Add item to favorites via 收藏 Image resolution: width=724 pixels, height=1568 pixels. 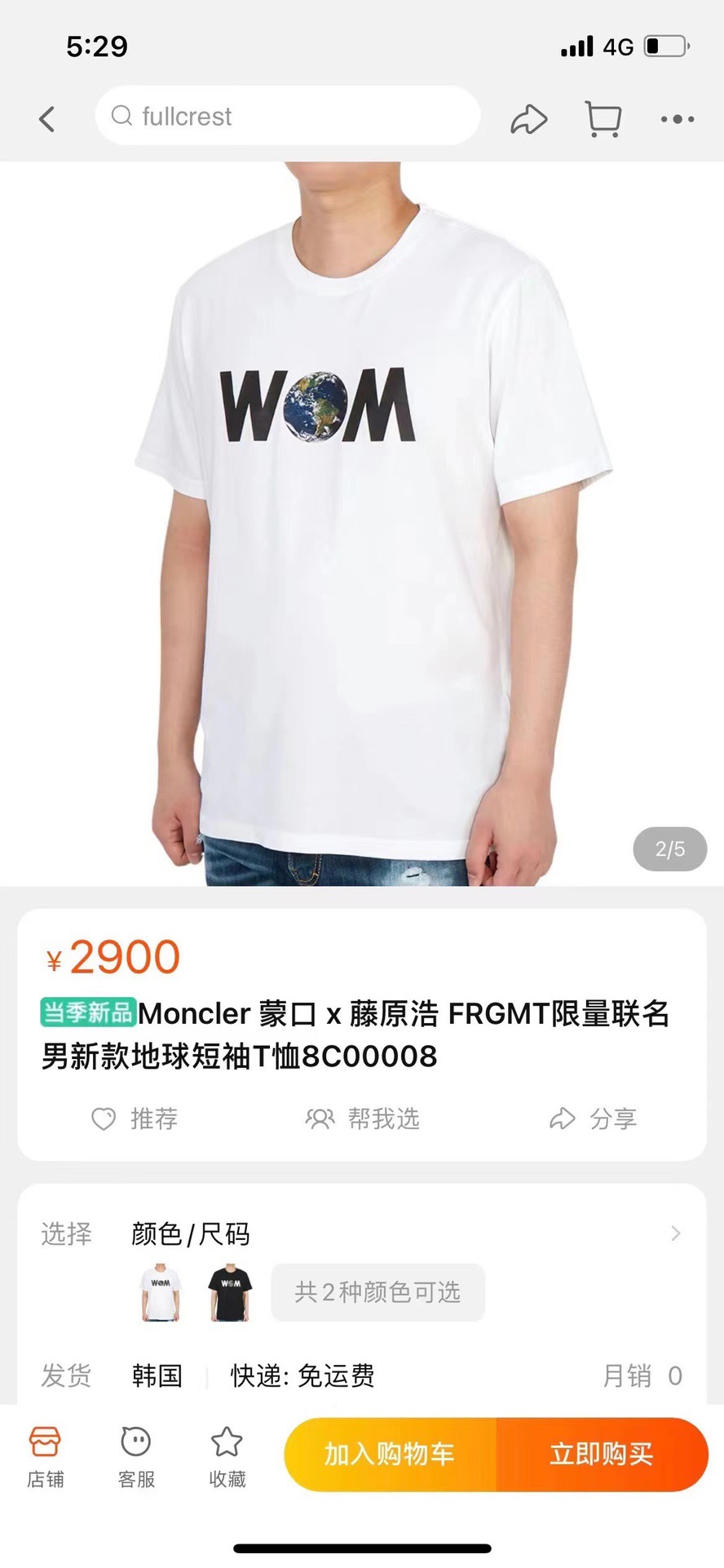[x=227, y=1456]
